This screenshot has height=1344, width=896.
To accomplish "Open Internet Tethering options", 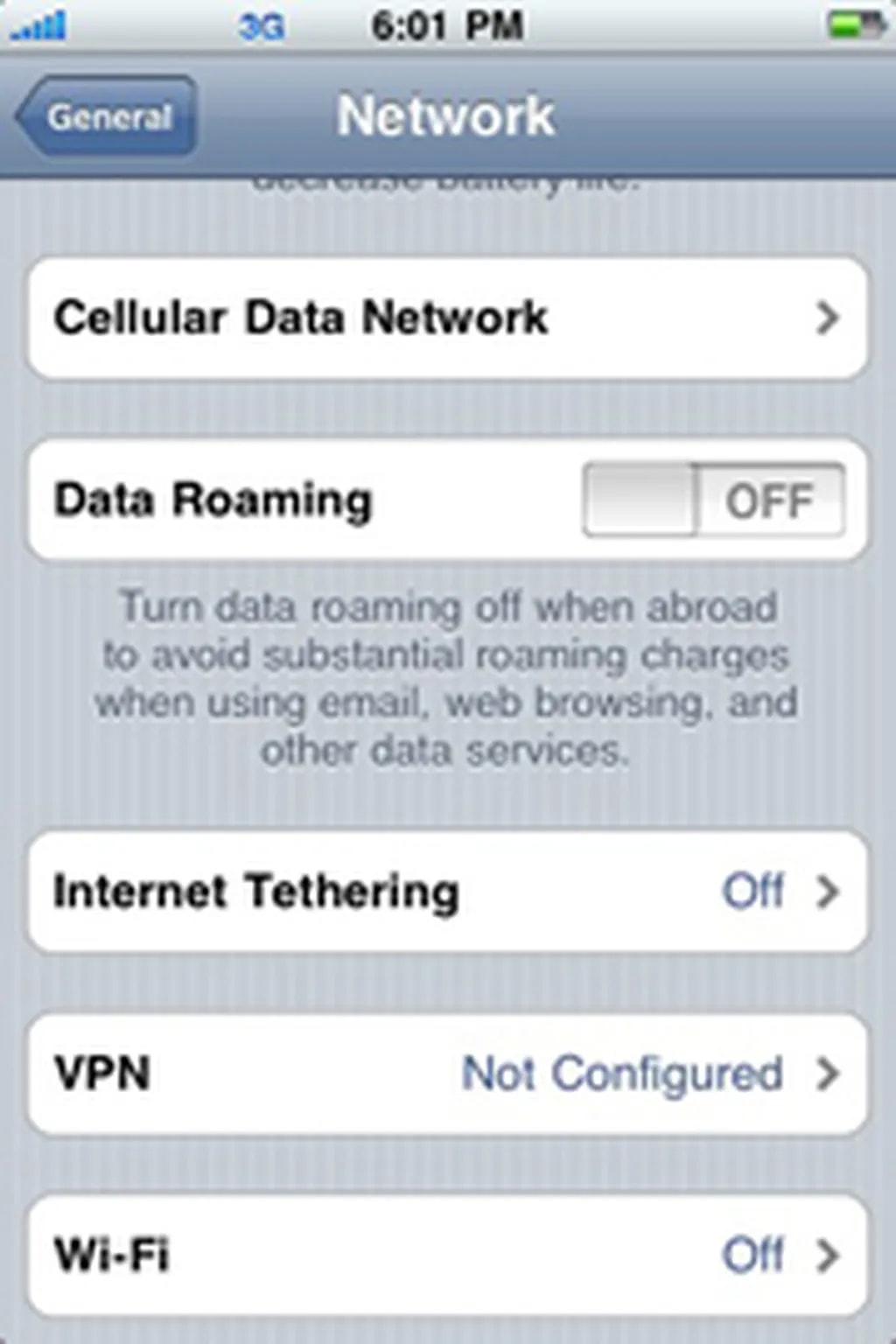I will [x=447, y=892].
